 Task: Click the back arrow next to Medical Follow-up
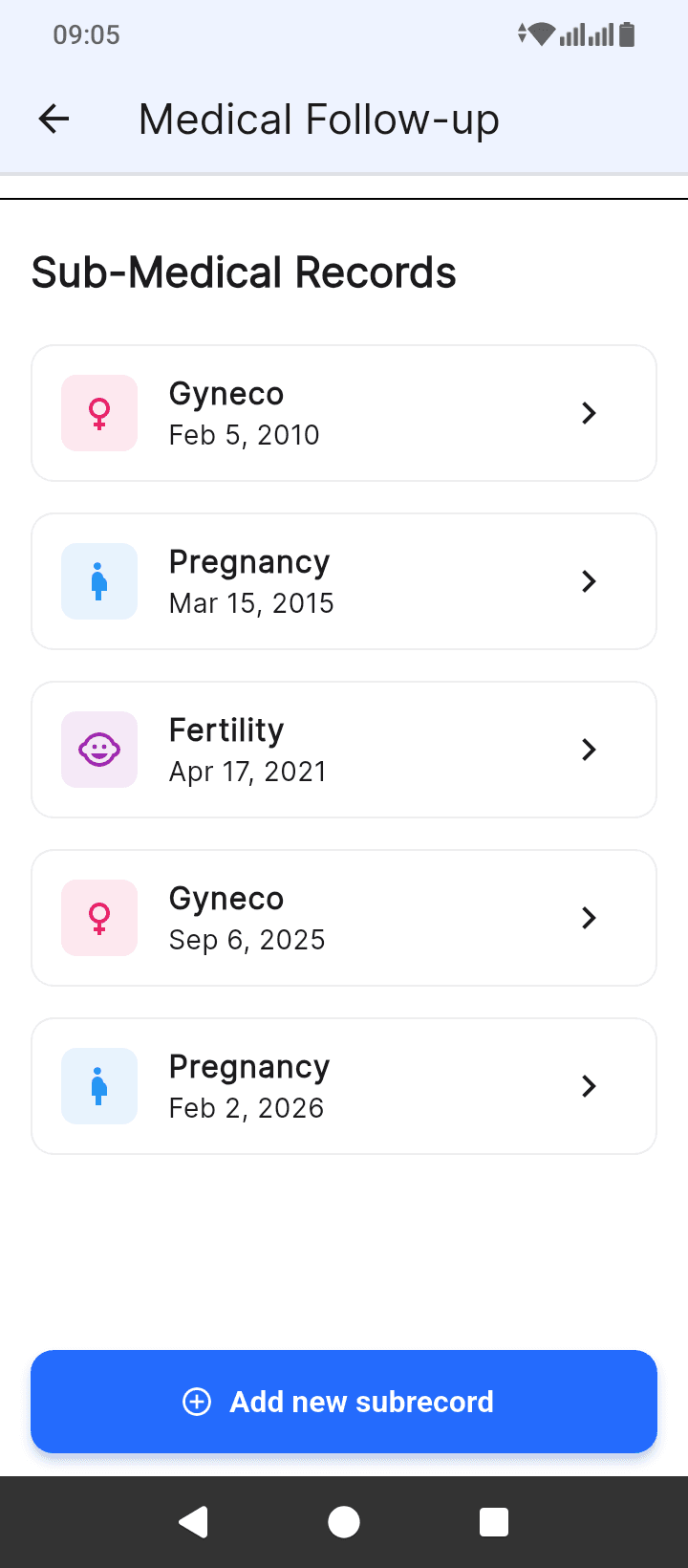coord(54,119)
